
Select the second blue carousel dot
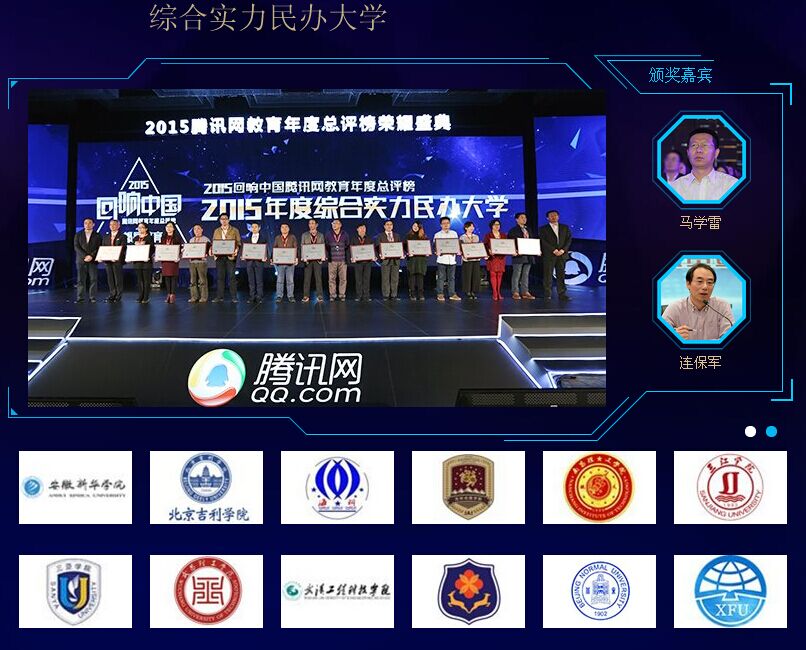tap(772, 432)
